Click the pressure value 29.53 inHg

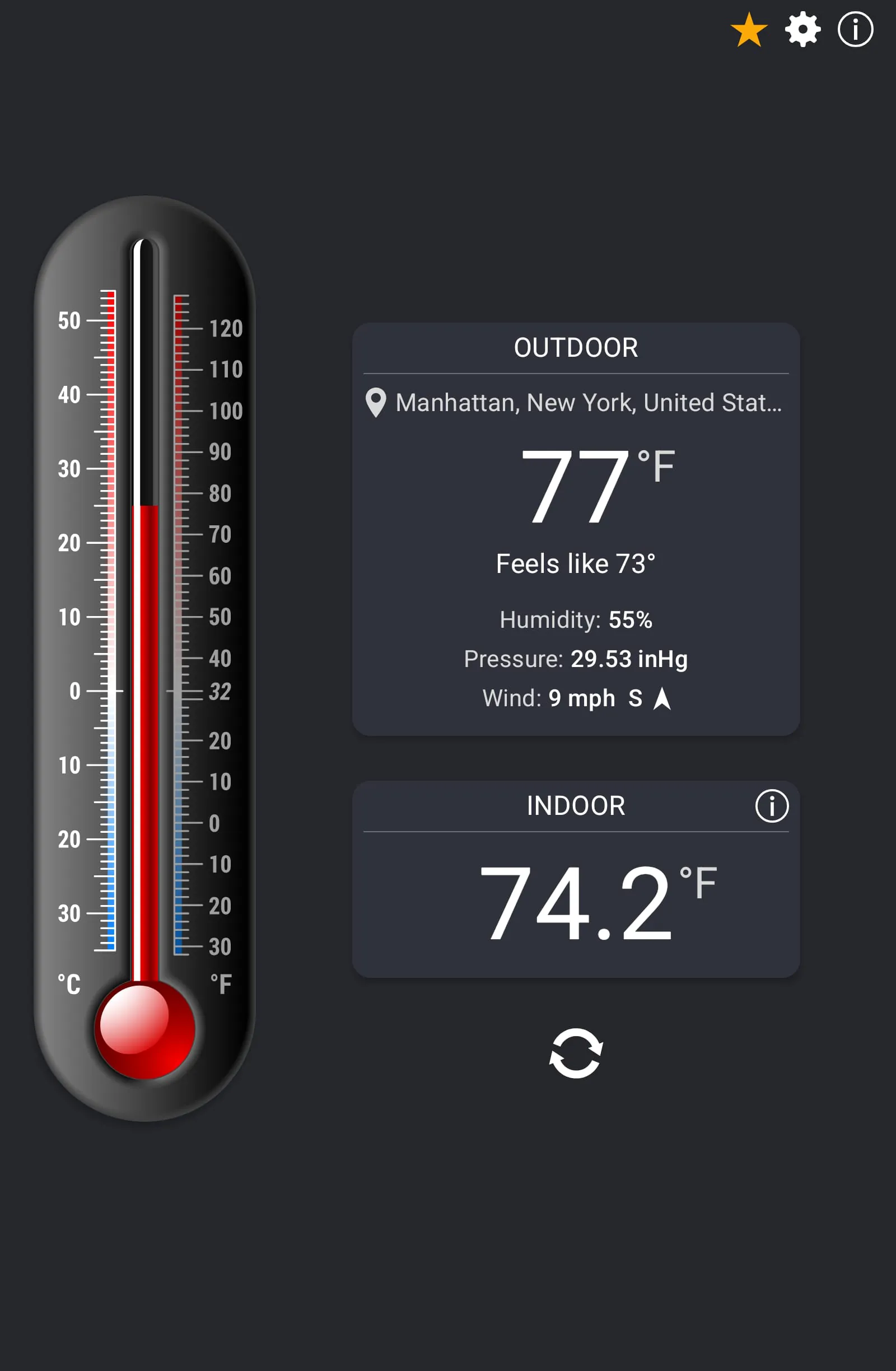[629, 659]
